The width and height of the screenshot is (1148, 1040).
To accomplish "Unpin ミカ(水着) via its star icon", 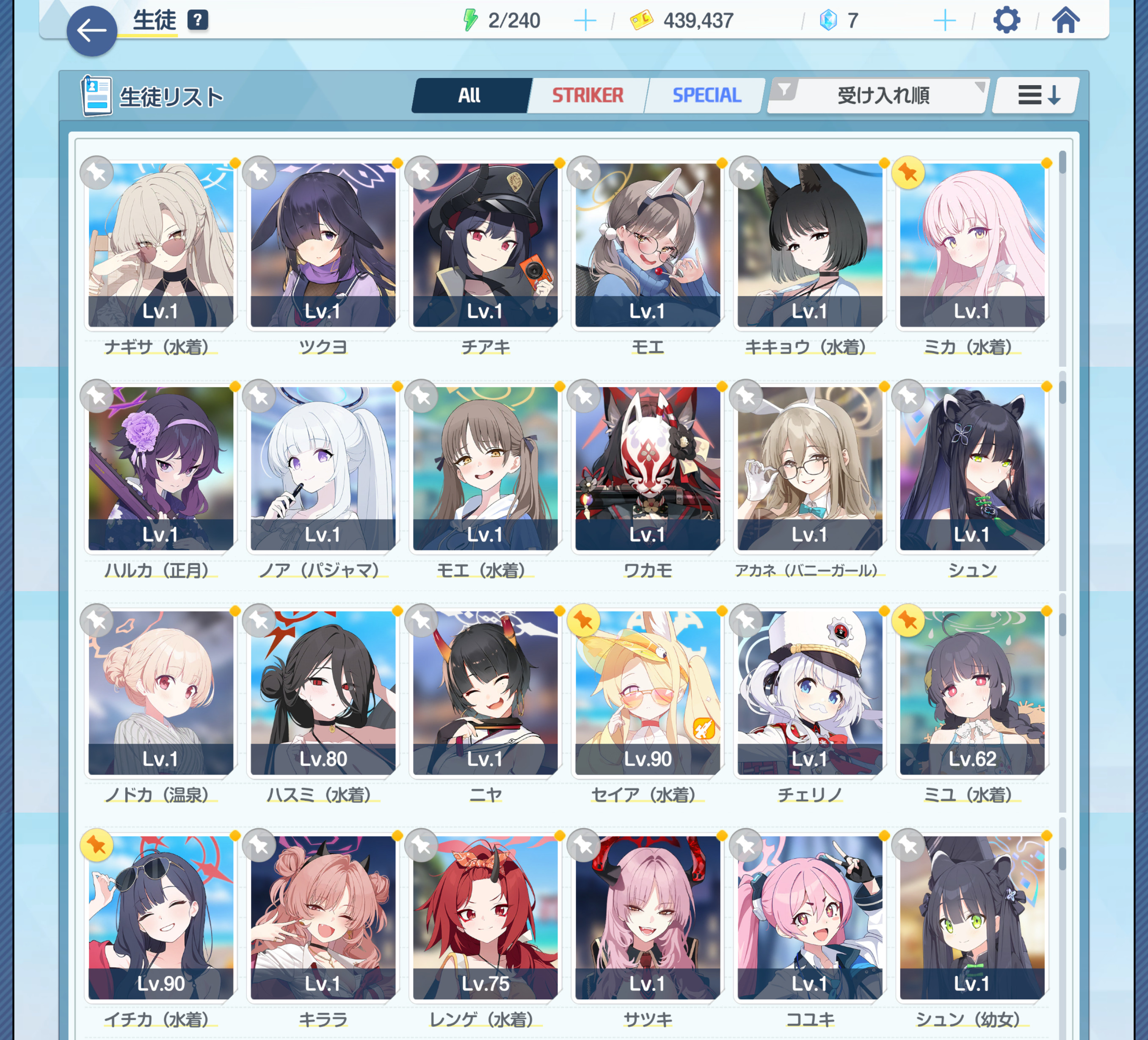I will pyautogui.click(x=908, y=173).
